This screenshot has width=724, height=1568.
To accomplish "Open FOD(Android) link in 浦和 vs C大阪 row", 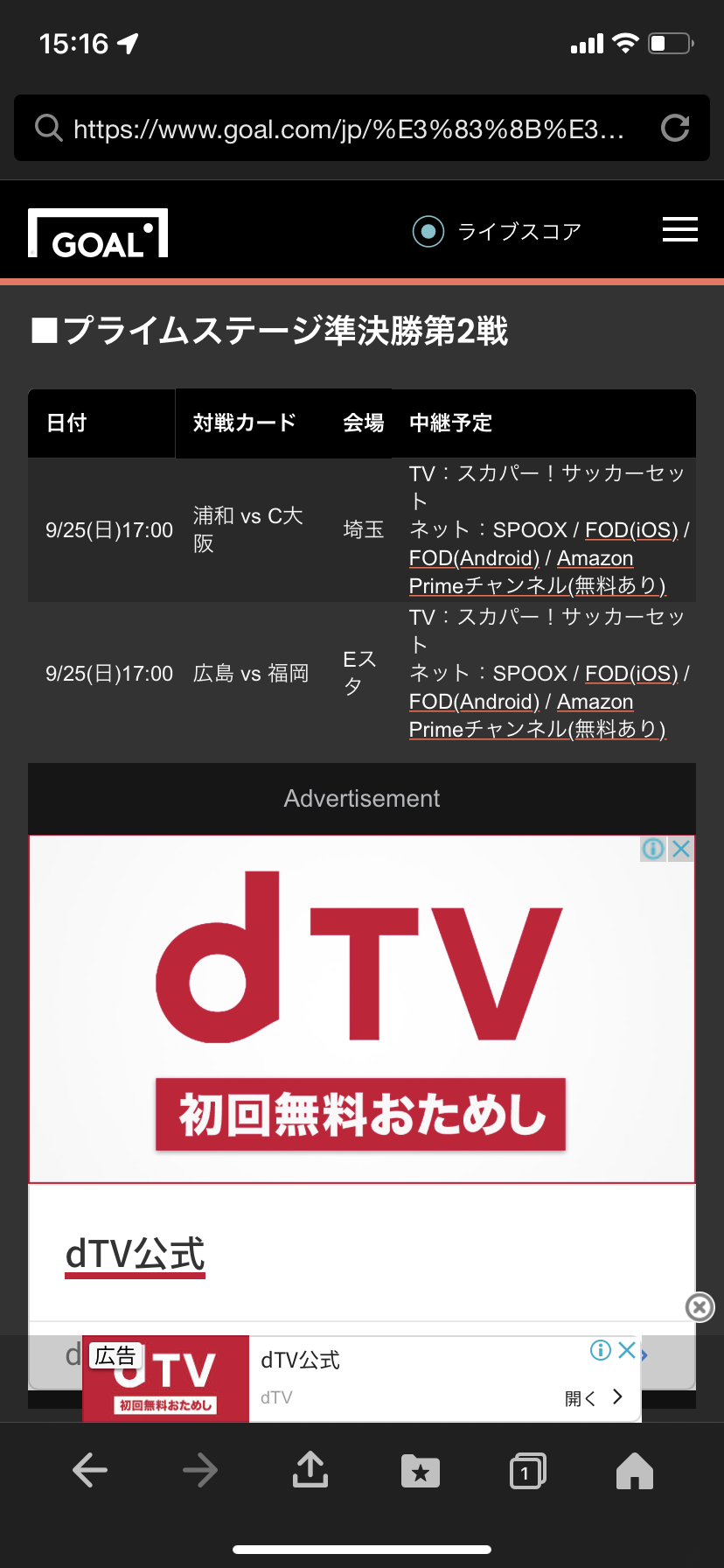I will coord(474,558).
